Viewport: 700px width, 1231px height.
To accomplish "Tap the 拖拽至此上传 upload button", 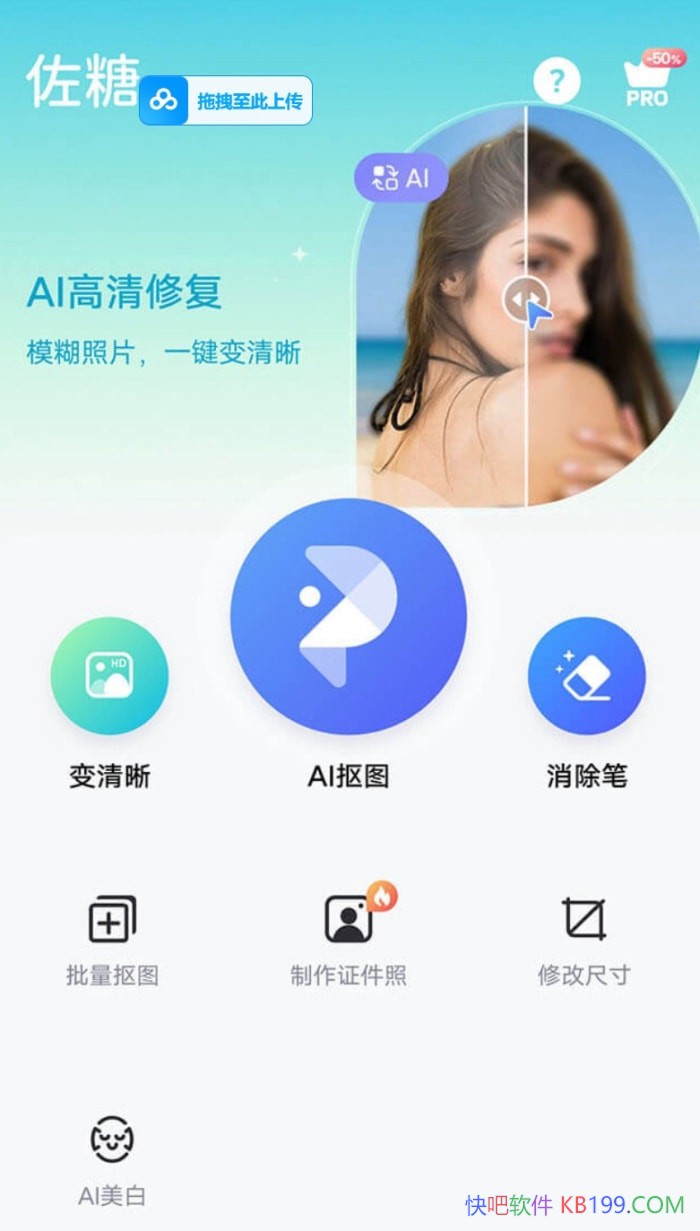I will pyautogui.click(x=226, y=101).
